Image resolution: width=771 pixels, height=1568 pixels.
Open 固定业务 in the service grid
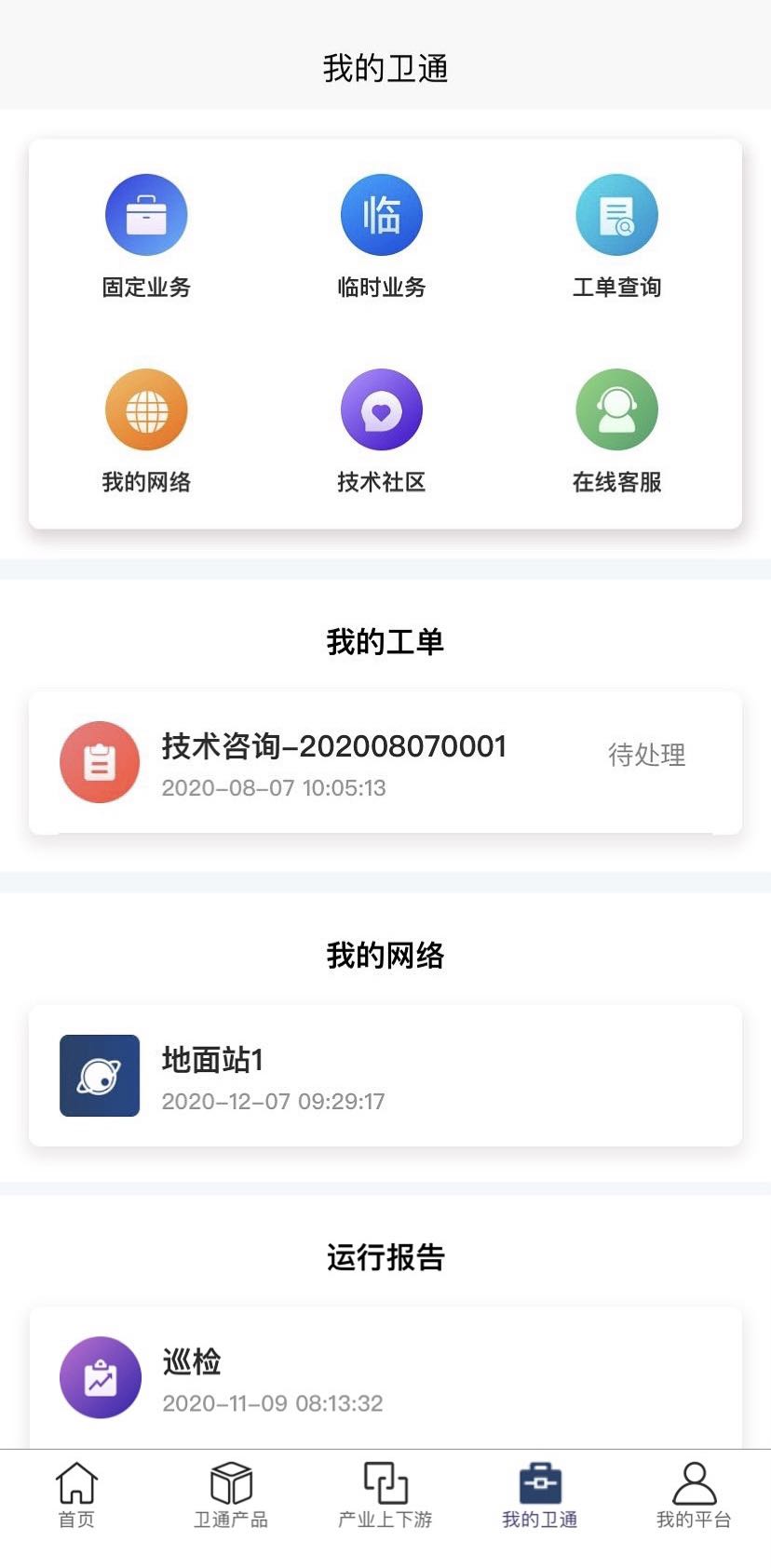(146, 236)
